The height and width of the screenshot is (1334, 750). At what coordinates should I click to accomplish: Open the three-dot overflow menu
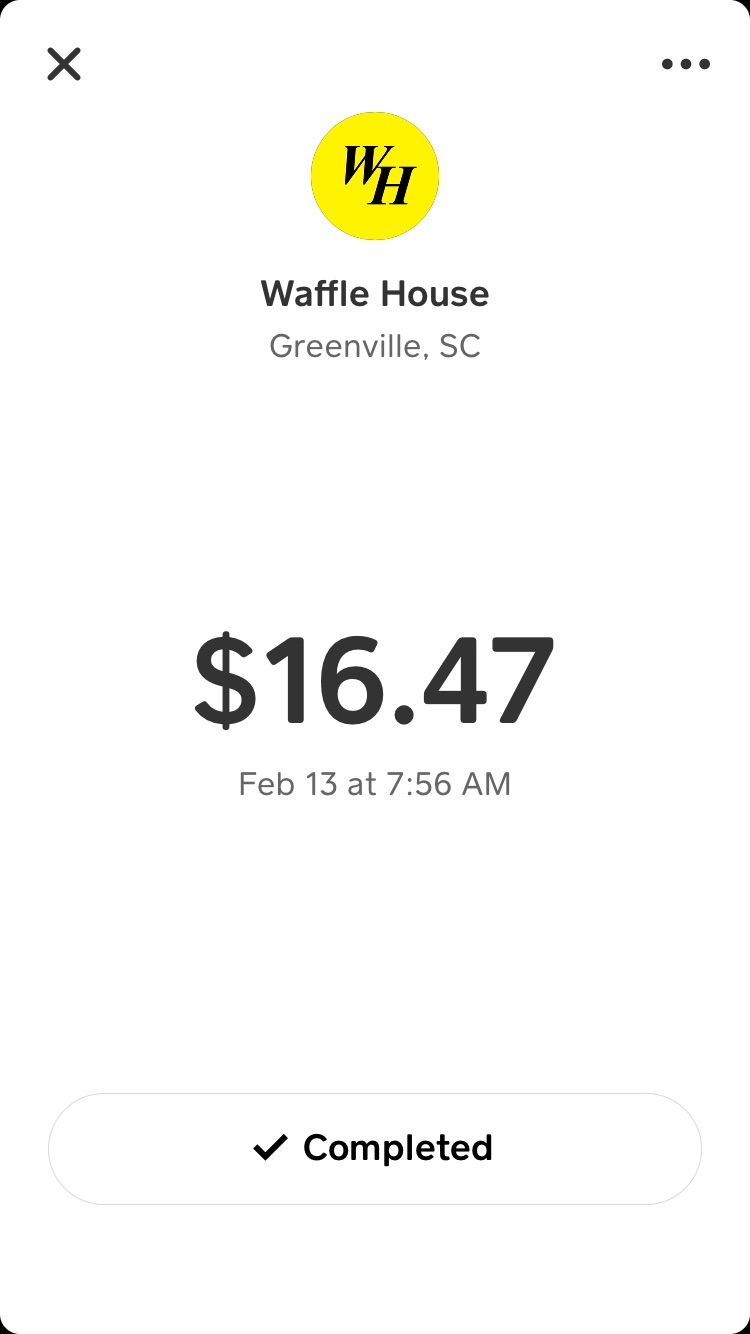(x=686, y=65)
